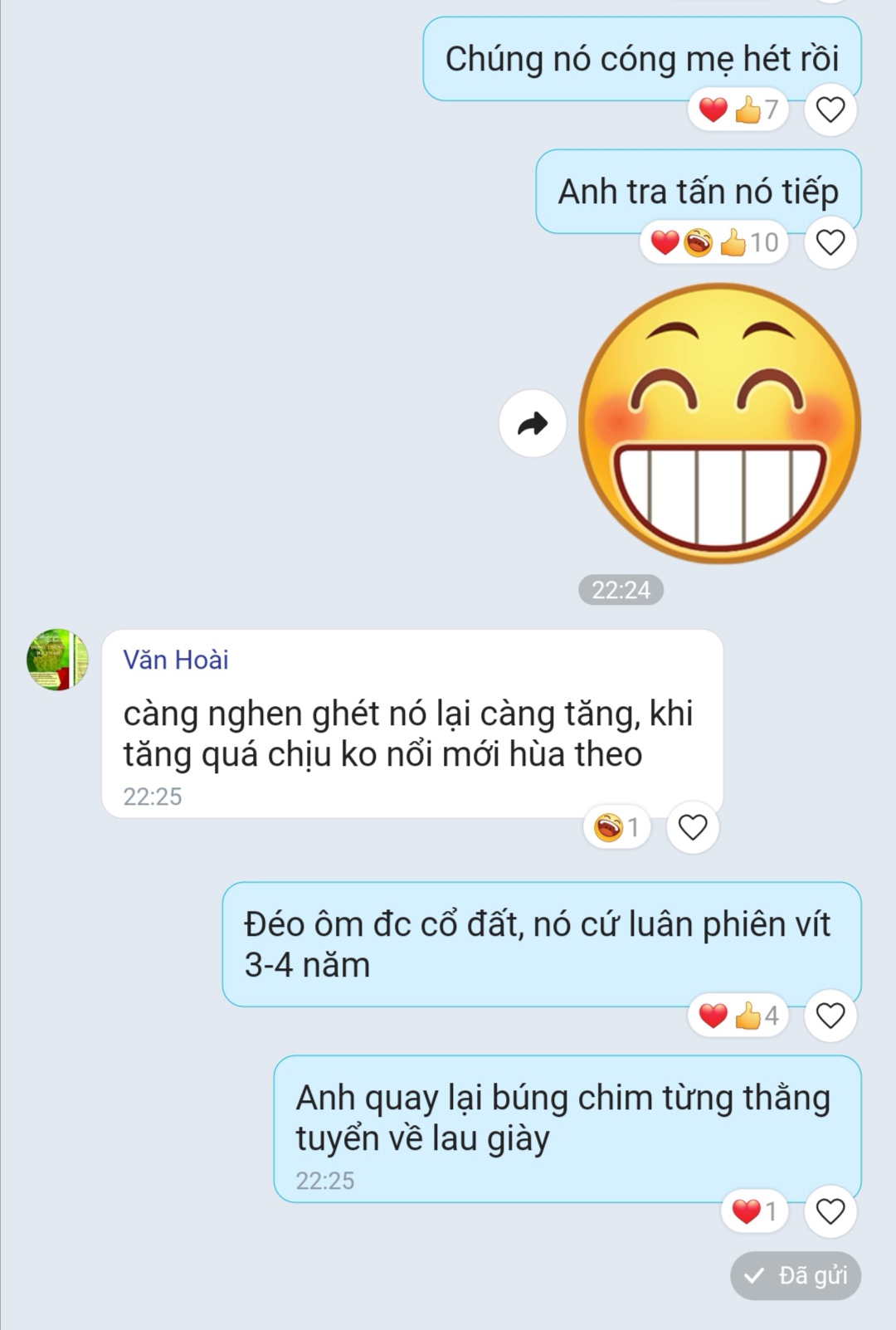The width and height of the screenshot is (896, 1330).
Task: View reactions on "Chúng nó cóng mẹ hét rồi"
Action: pyautogui.click(x=738, y=110)
